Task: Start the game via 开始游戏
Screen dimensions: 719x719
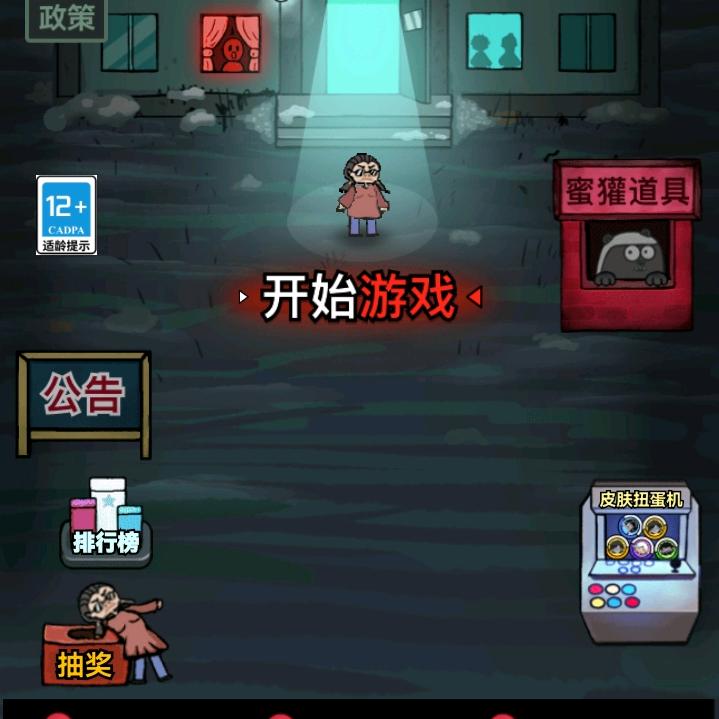Action: click(x=360, y=297)
